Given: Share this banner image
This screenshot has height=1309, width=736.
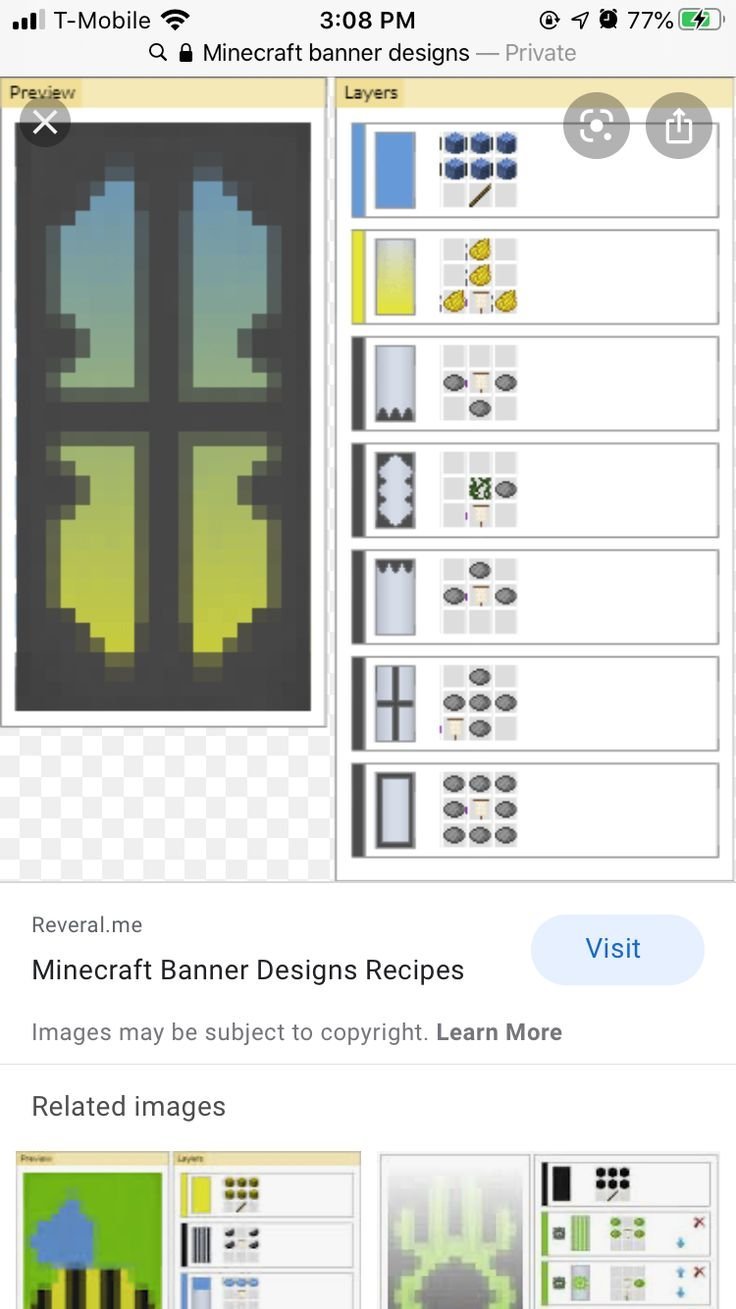Looking at the screenshot, I should click(x=678, y=126).
